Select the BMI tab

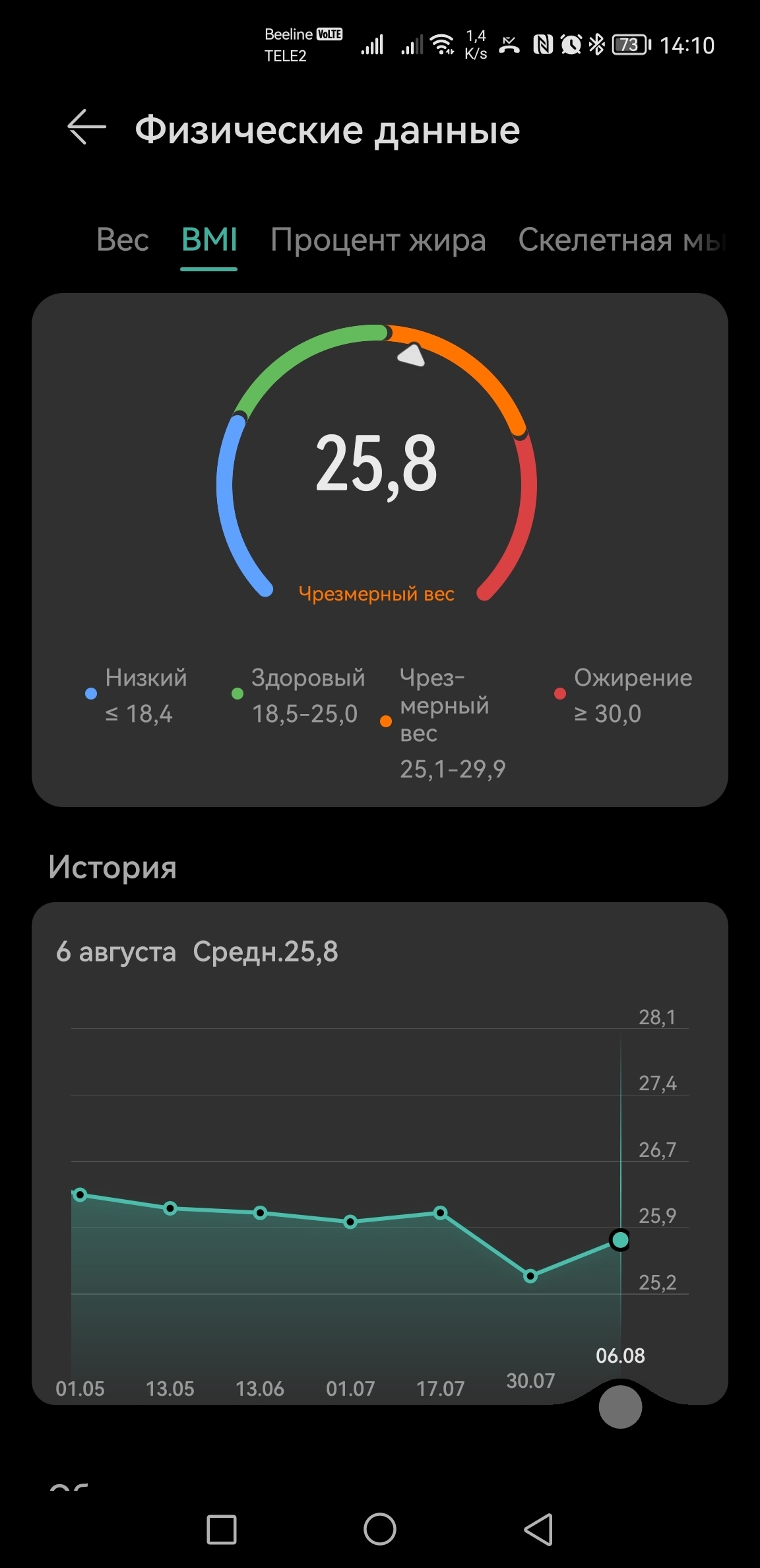(x=209, y=239)
